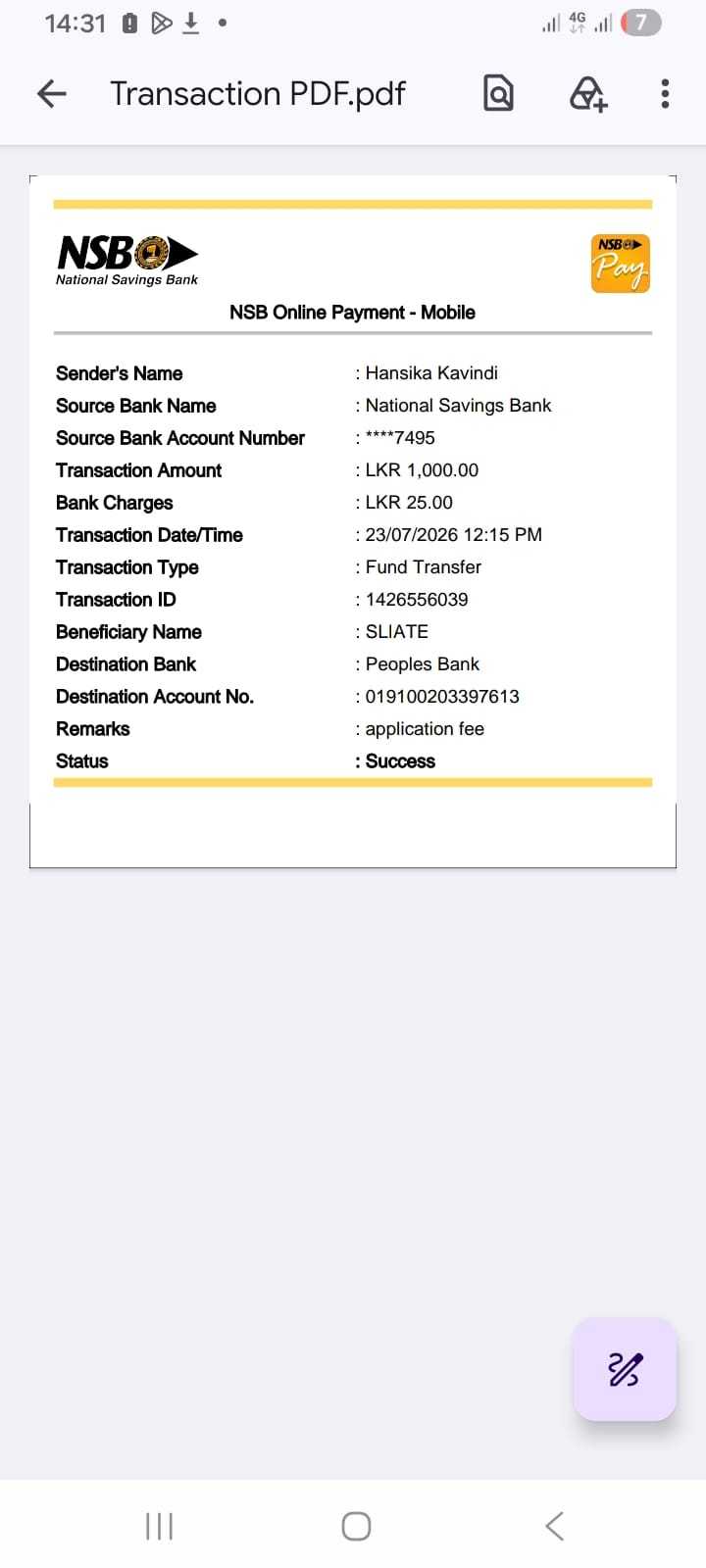Go back using the app bar arrow

[x=52, y=94]
